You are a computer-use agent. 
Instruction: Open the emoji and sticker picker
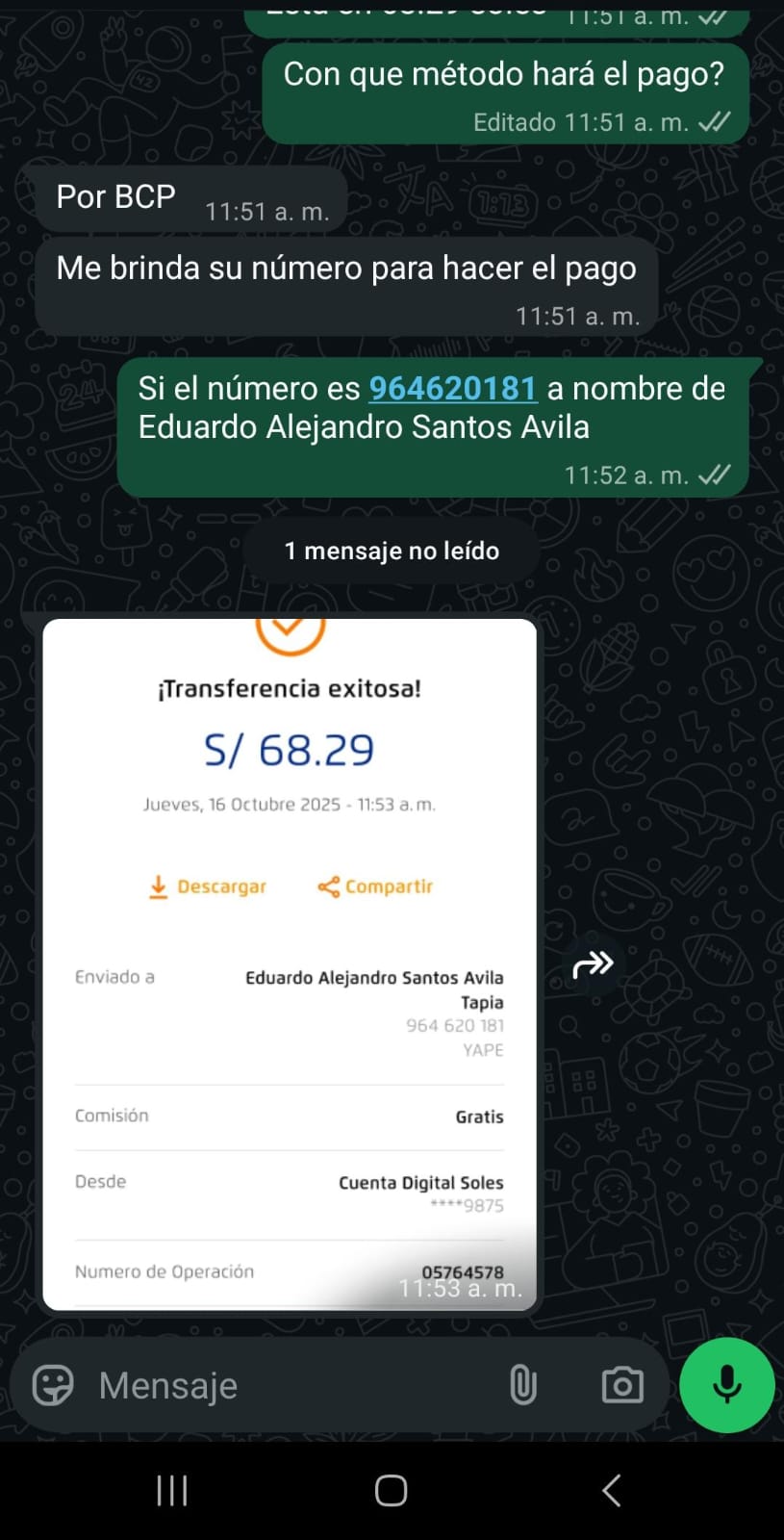pos(55,1385)
